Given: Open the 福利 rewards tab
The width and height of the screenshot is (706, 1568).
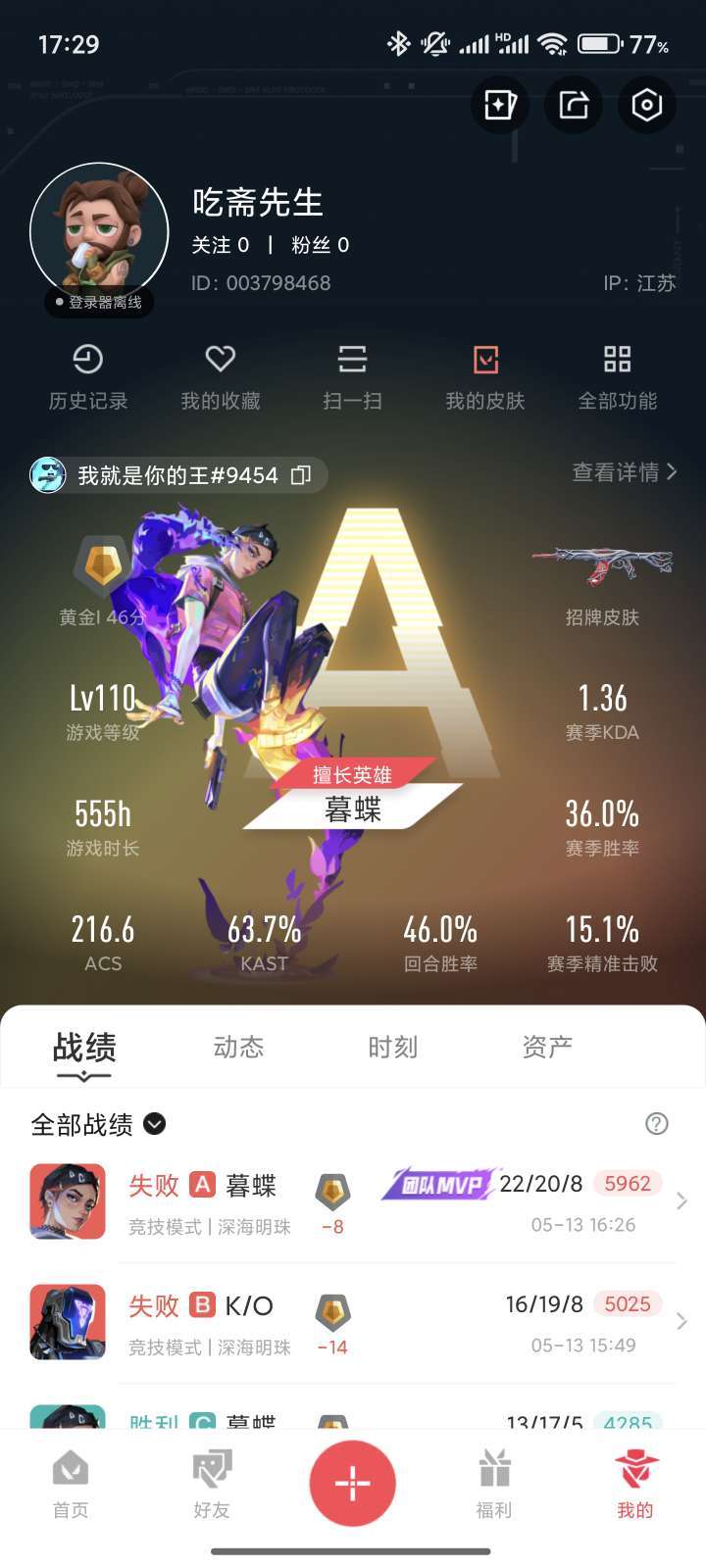Looking at the screenshot, I should [x=494, y=1484].
